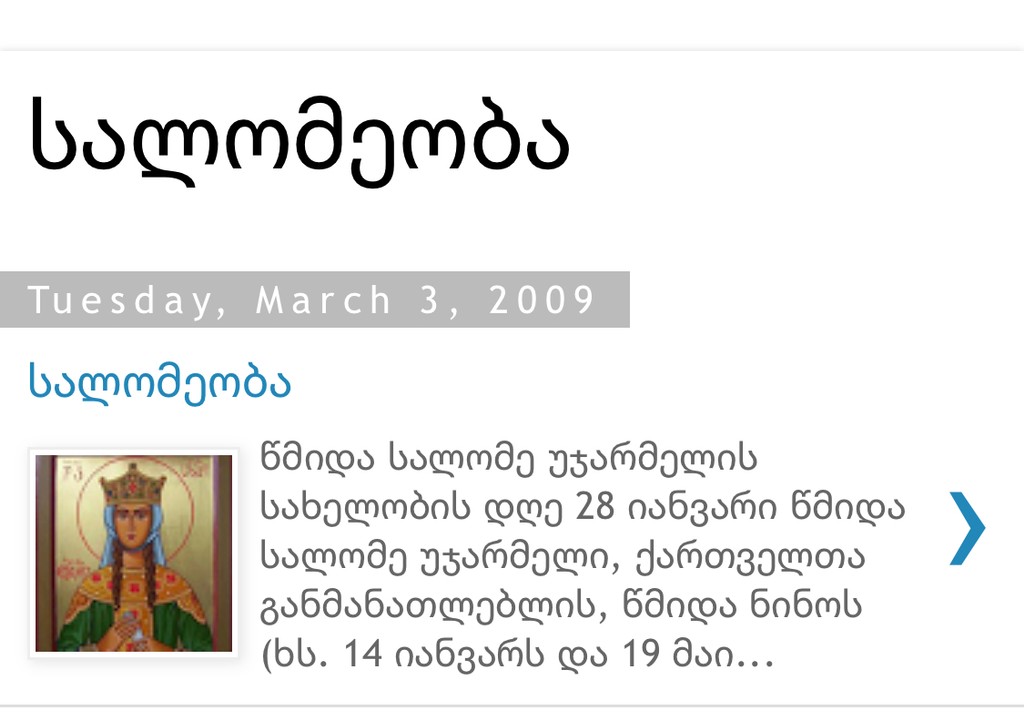Viewport: 1024px width, 719px height.
Task: Open the blue სალომეობა post title link
Action: (160, 382)
